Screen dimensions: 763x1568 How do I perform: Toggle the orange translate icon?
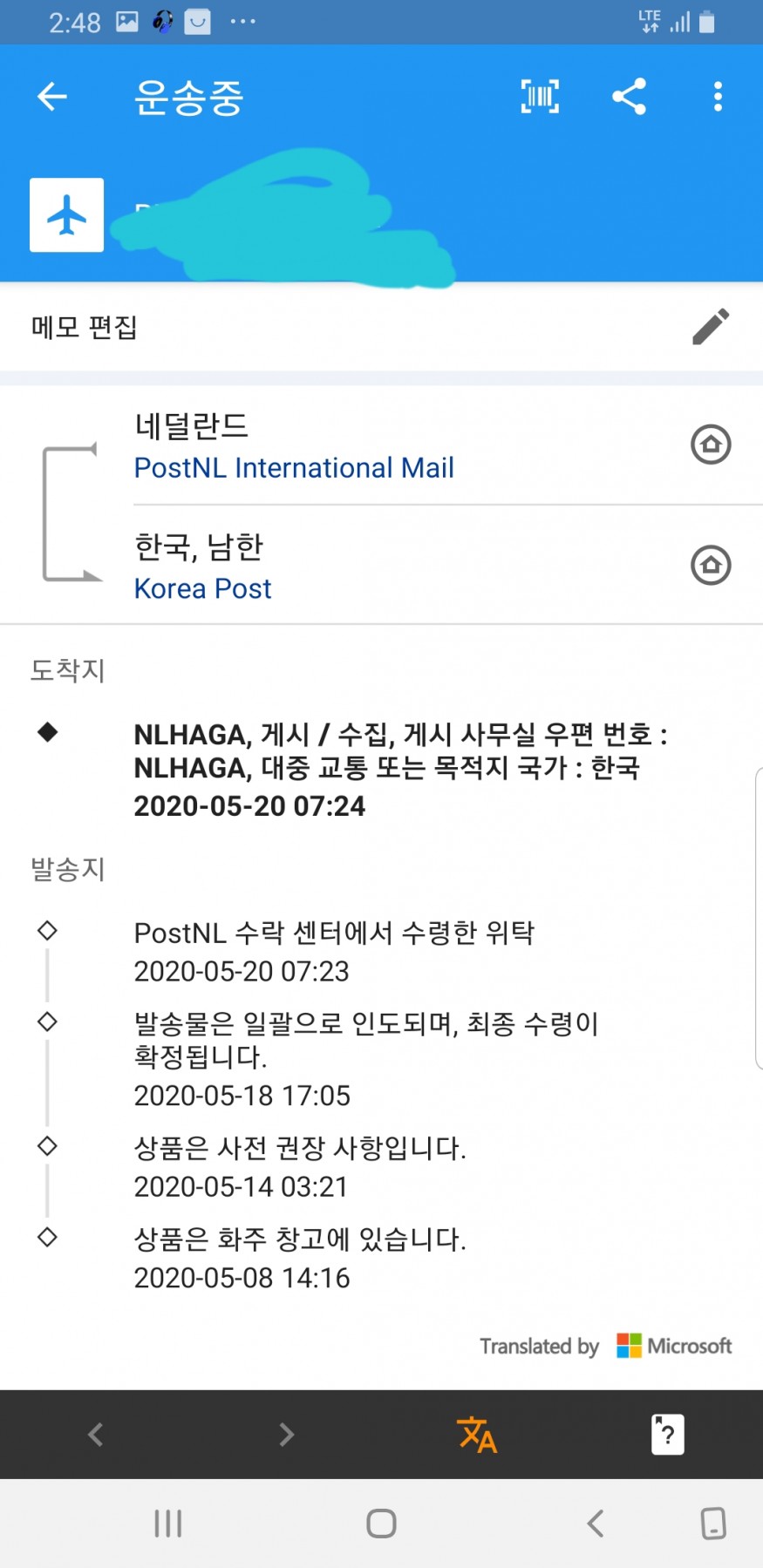(477, 1434)
